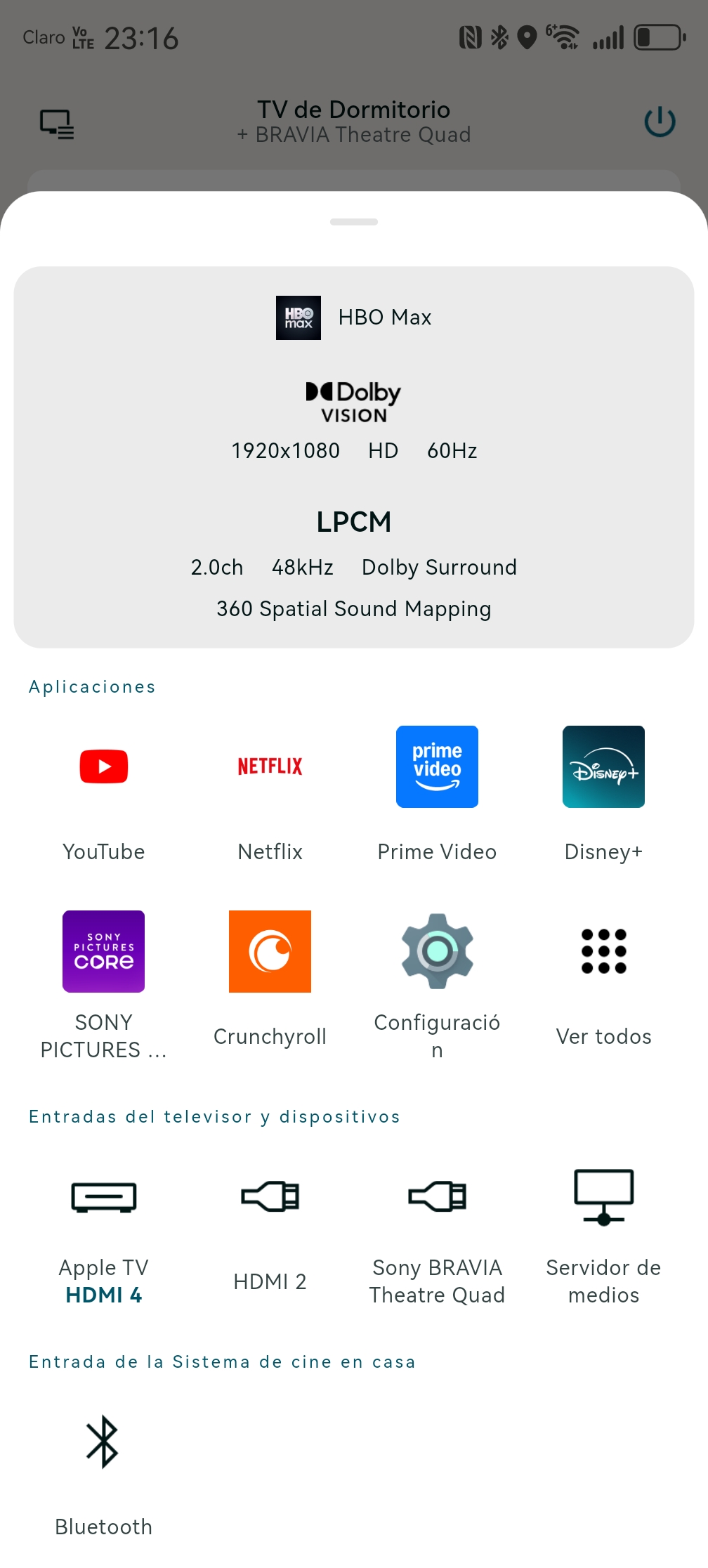This screenshot has height=1568, width=708.
Task: Open the device list icon
Action: 57,124
